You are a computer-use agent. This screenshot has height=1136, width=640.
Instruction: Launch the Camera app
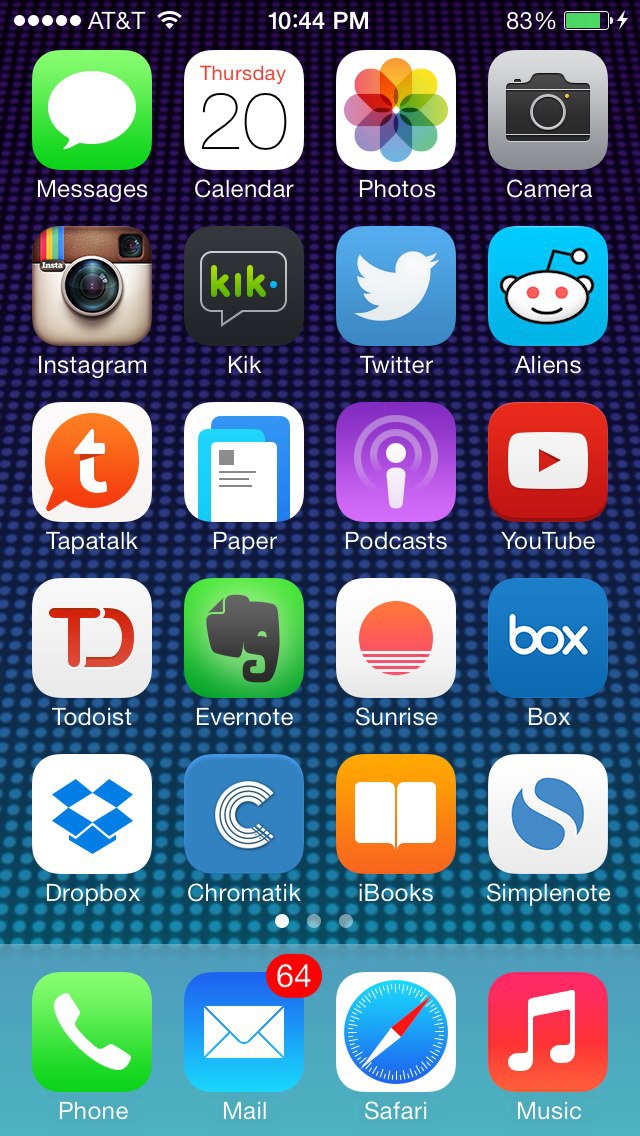(548, 110)
